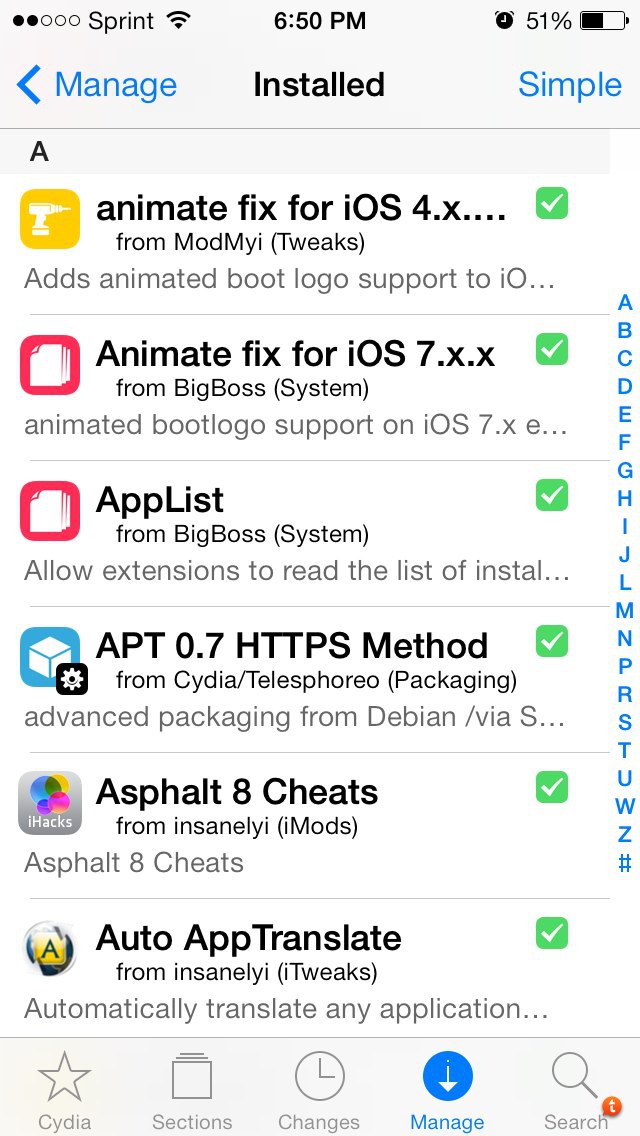Screen dimensions: 640x1136
Task: Jump to letter M in the index
Action: coord(625,610)
